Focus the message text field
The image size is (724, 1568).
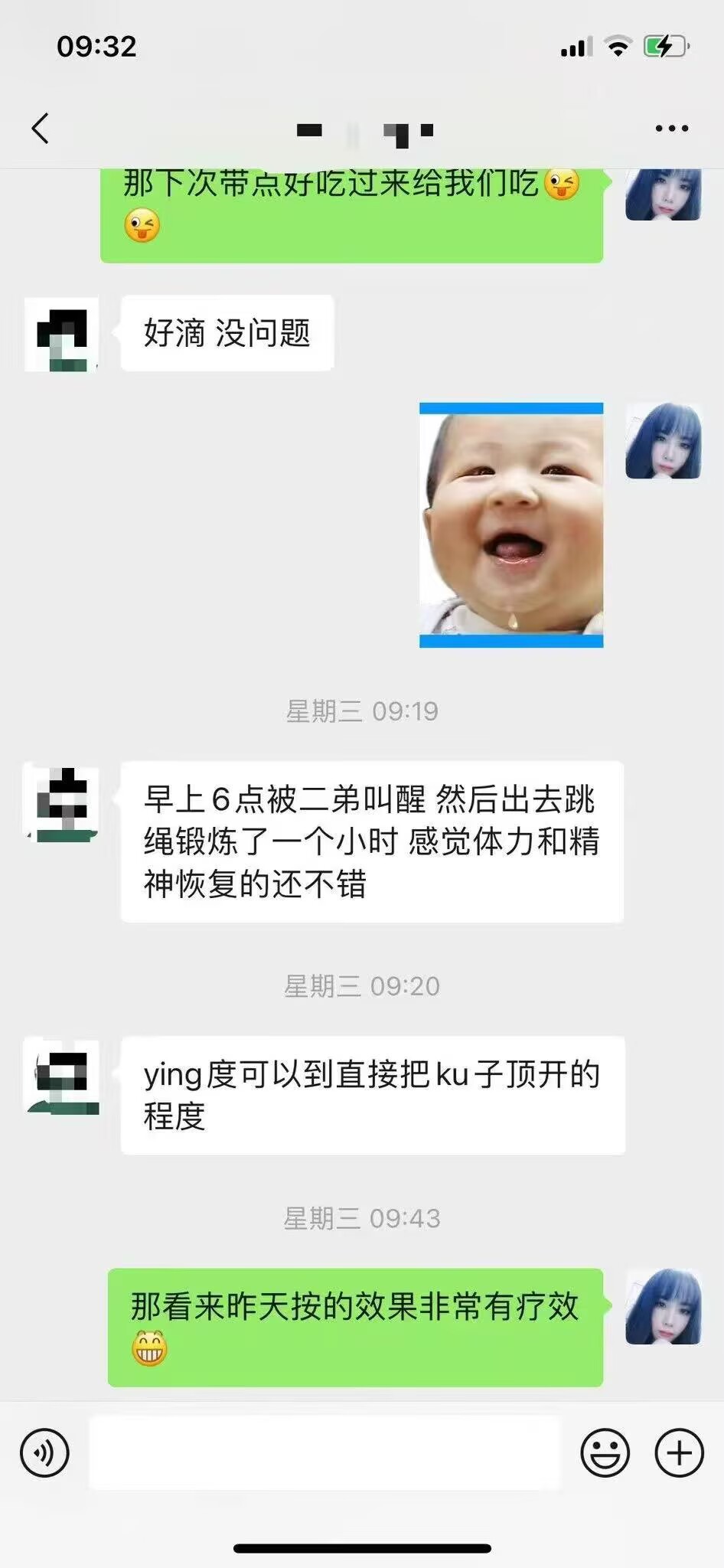tap(324, 1452)
